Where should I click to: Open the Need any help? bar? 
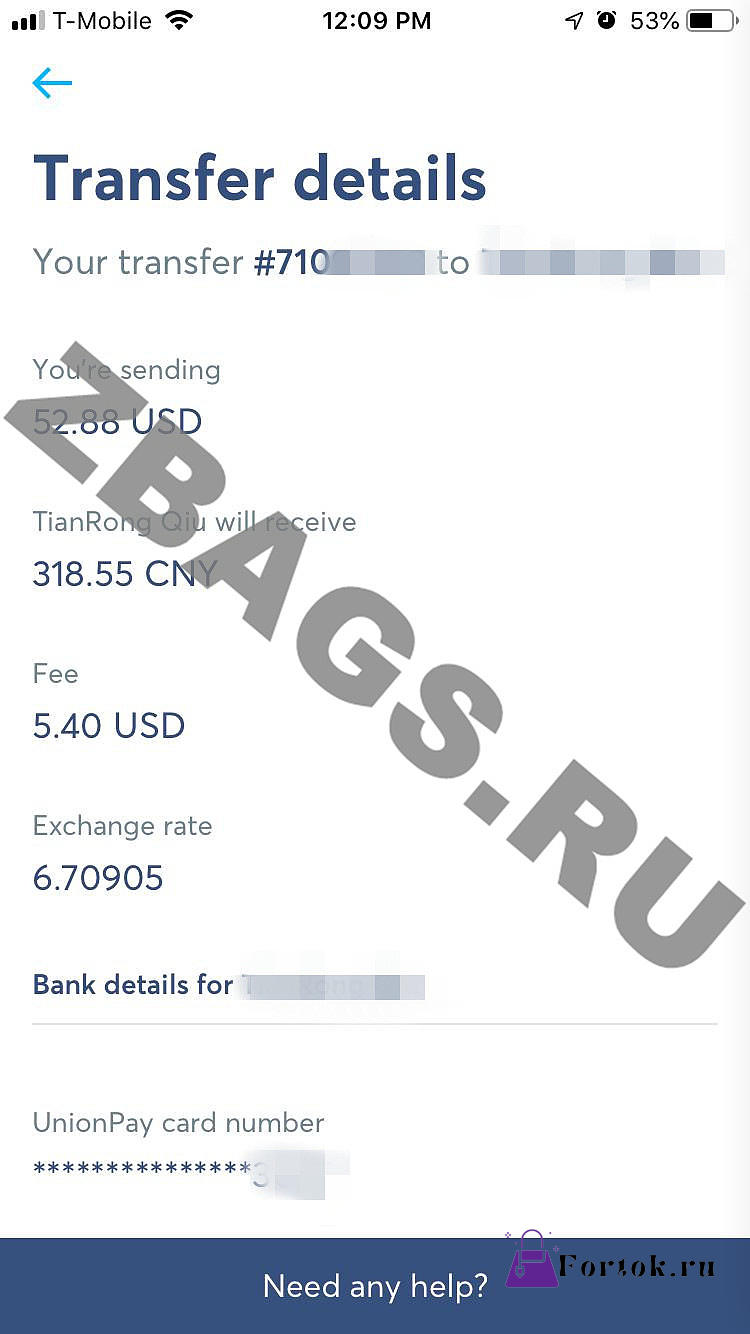[x=375, y=1285]
